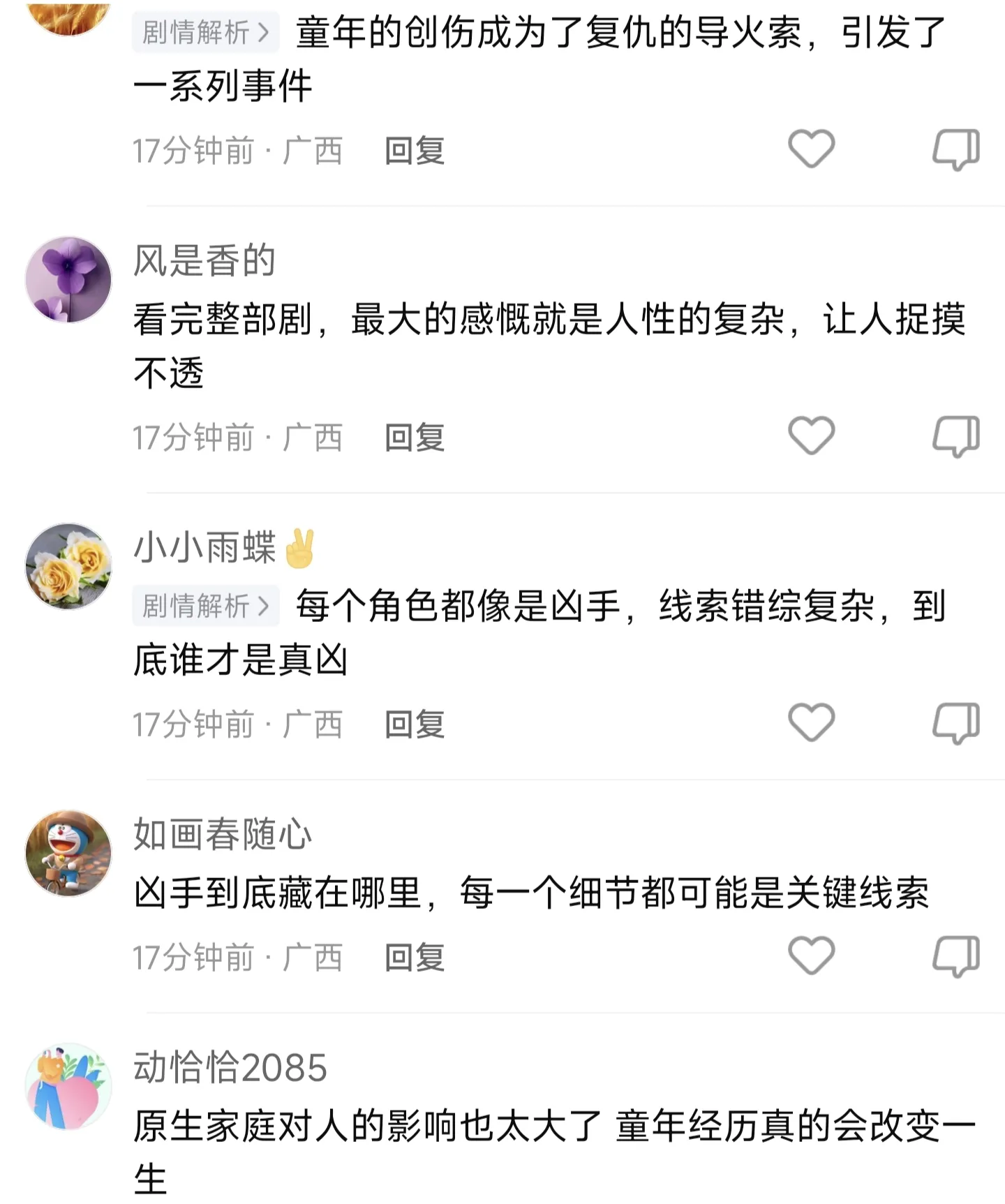Like 风是香的's comment
This screenshot has width=1005, height=1204.
[x=811, y=436]
